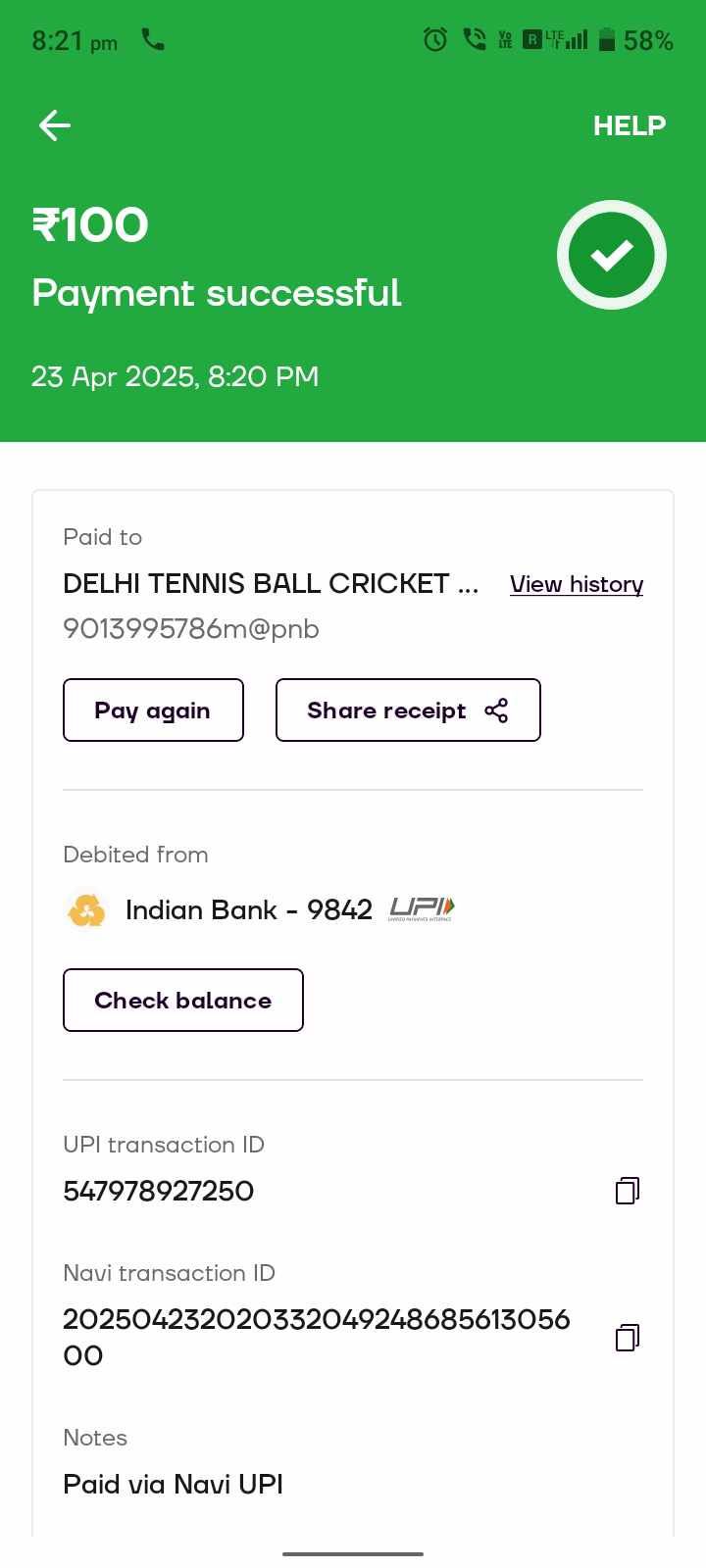The height and width of the screenshot is (1568, 706).
Task: Go back using the top arrow
Action: click(55, 125)
